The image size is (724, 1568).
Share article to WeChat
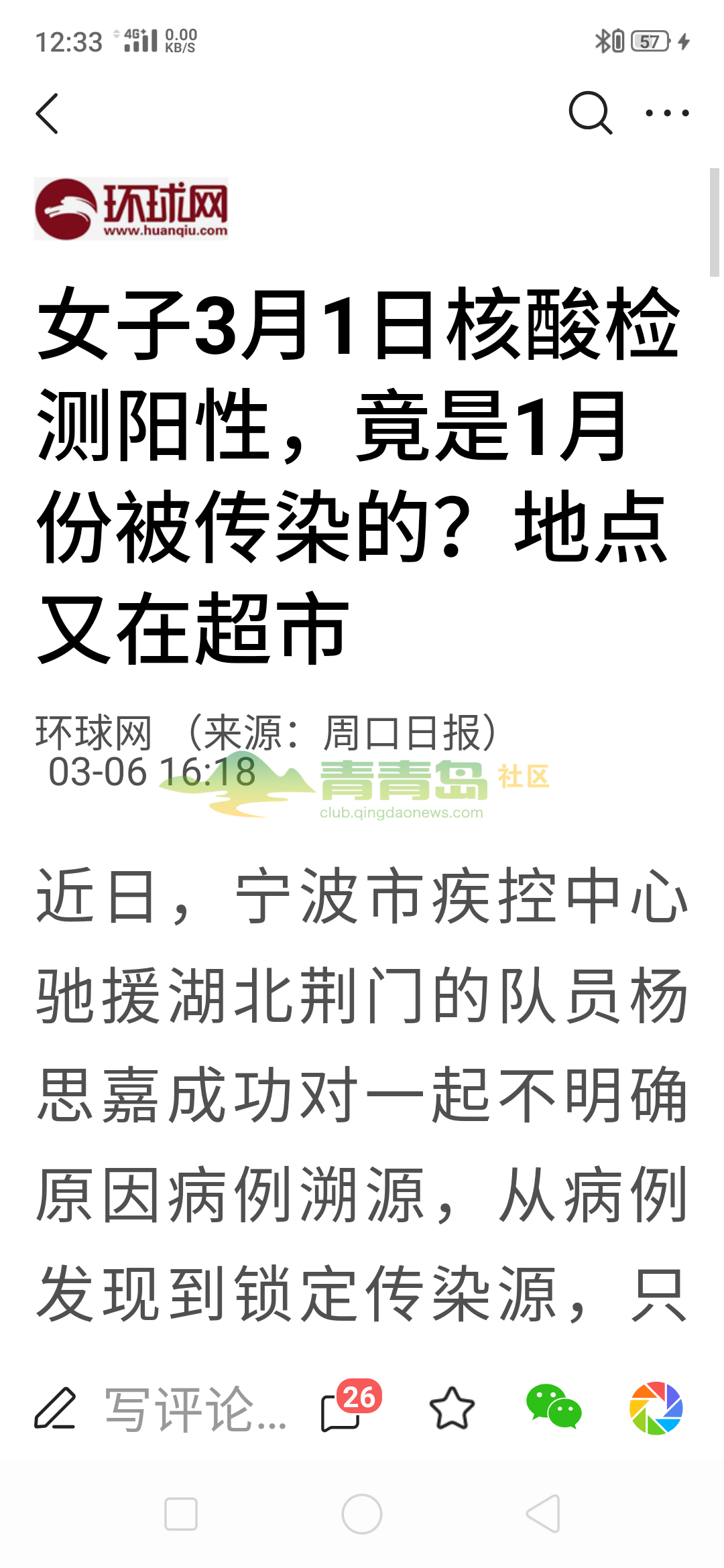point(554,1407)
